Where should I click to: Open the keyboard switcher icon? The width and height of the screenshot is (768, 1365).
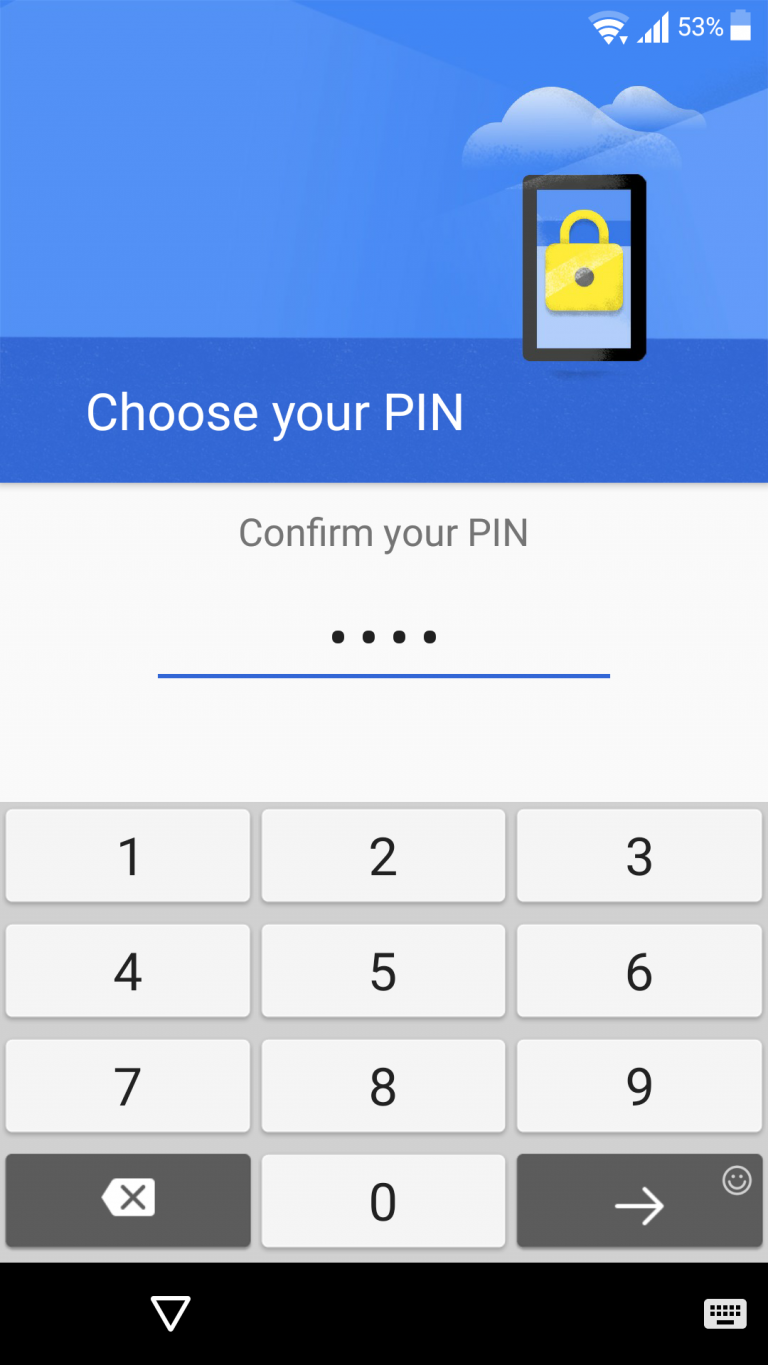[725, 1313]
